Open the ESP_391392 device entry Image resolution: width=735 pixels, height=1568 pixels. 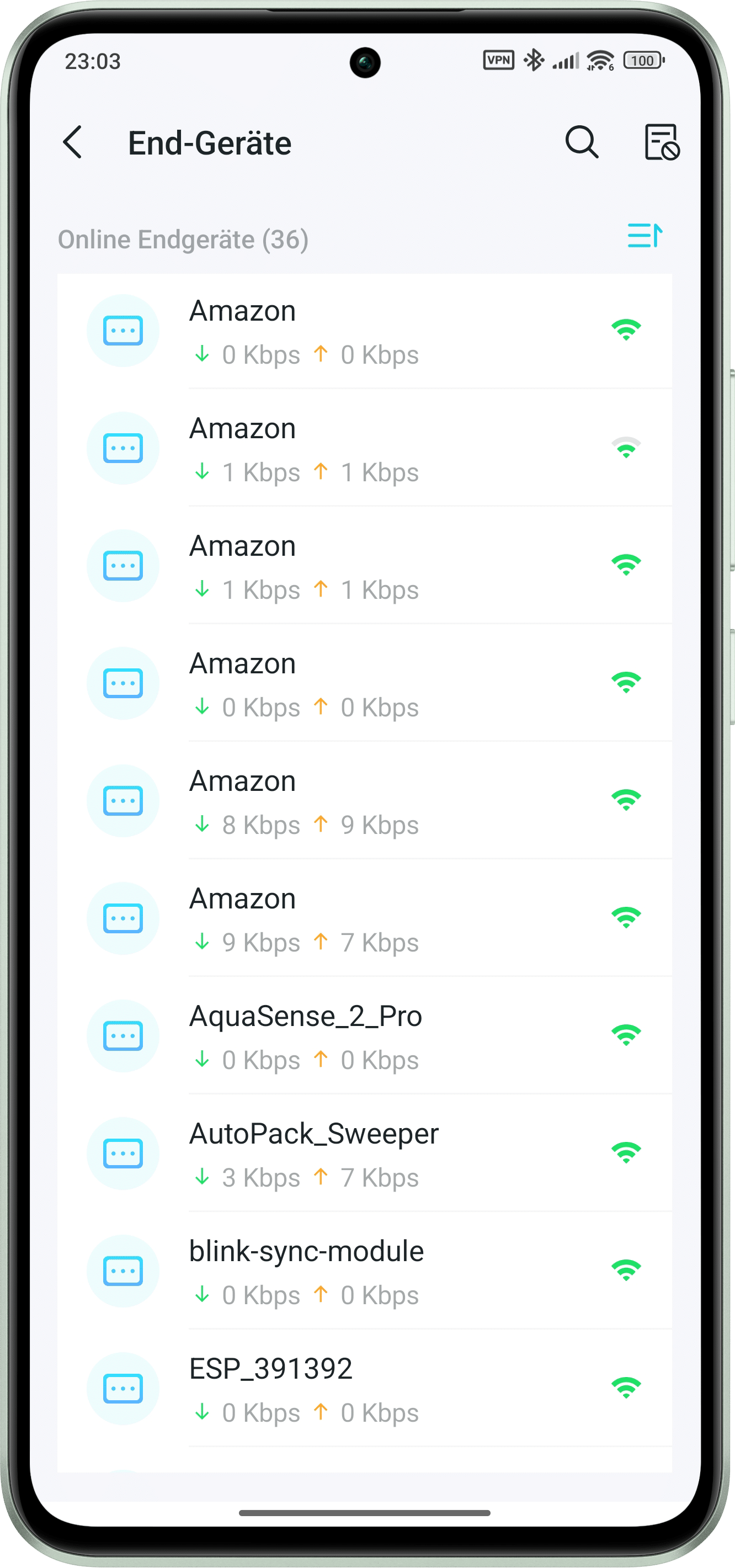[x=365, y=1388]
